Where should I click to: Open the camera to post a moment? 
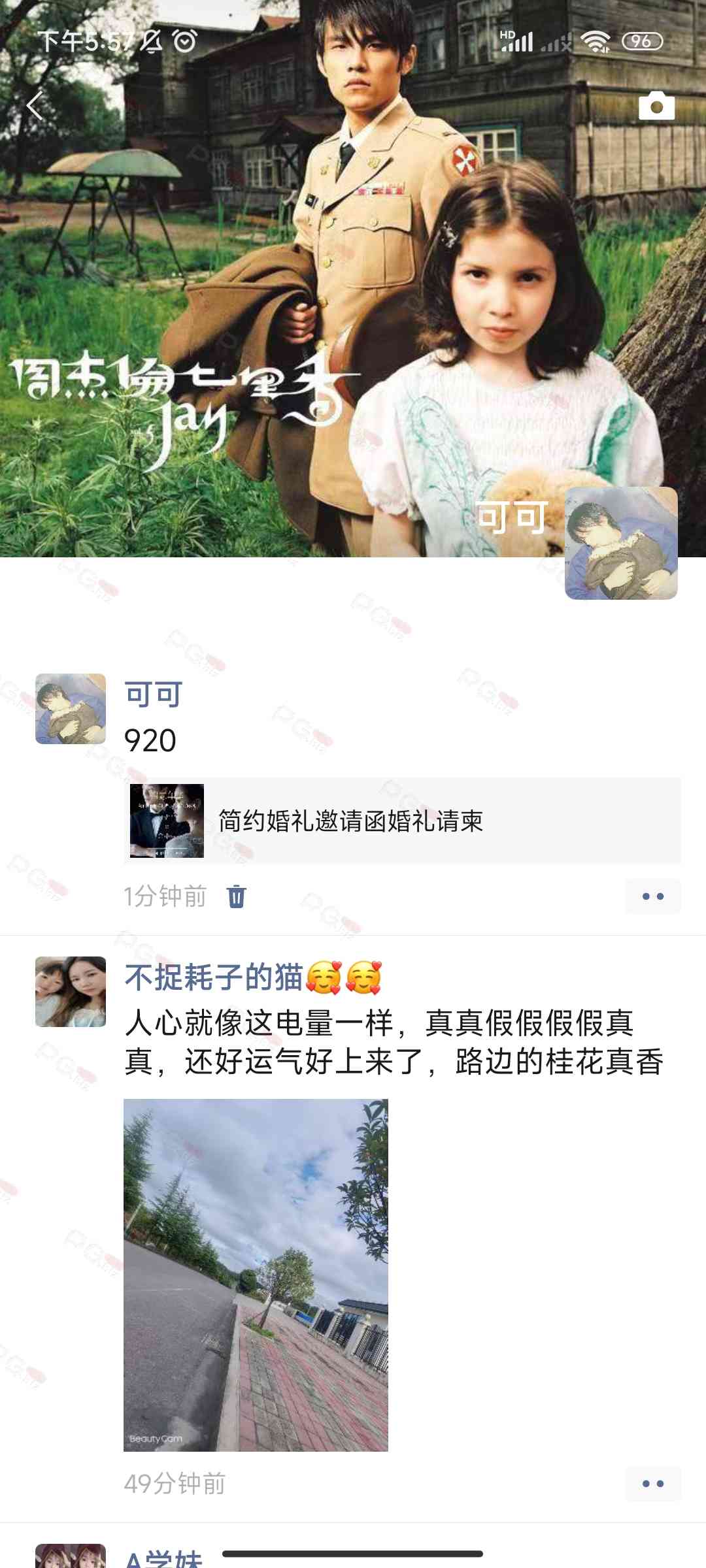(x=656, y=106)
